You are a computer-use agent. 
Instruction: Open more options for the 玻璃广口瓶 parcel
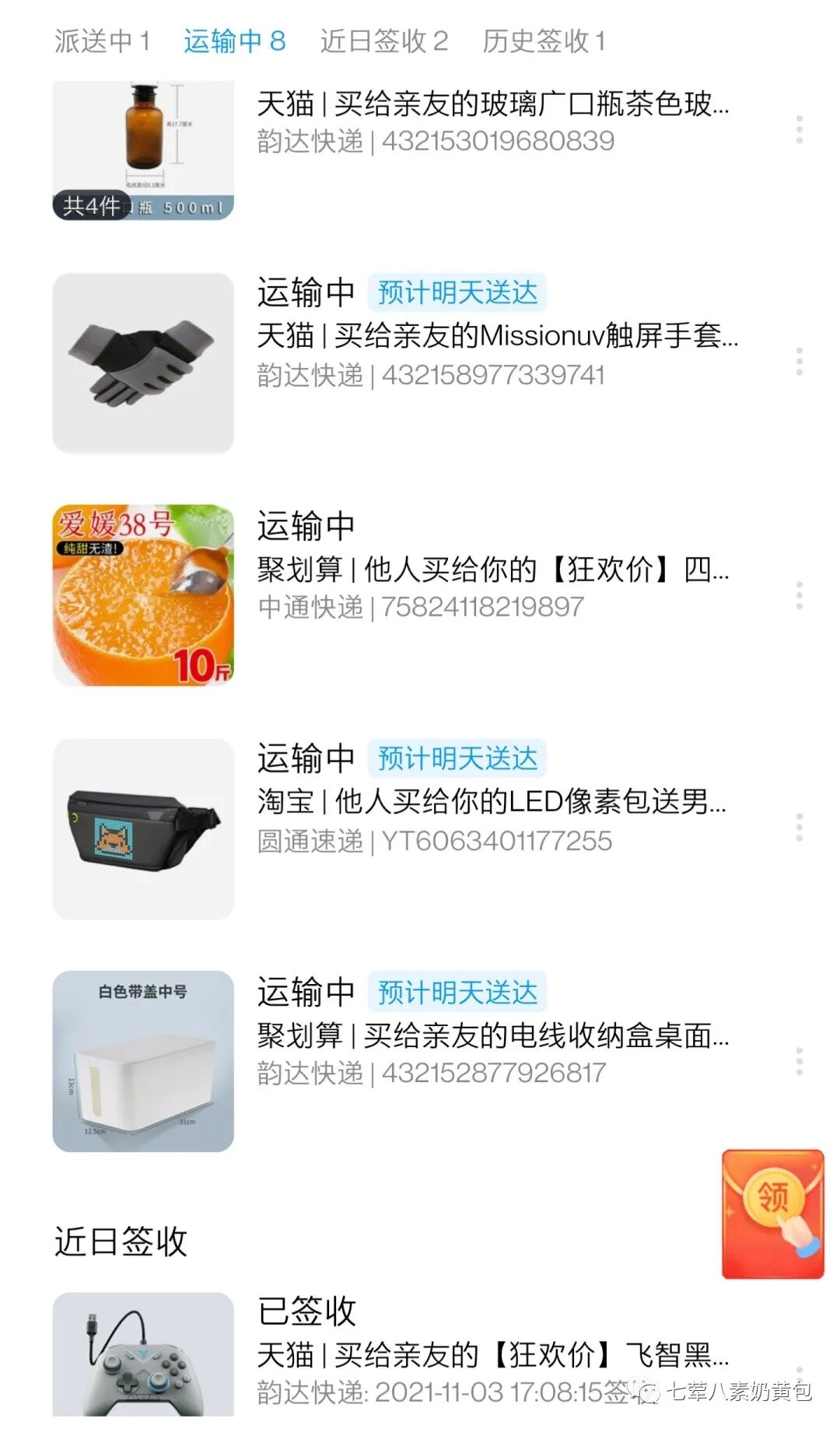(x=799, y=129)
